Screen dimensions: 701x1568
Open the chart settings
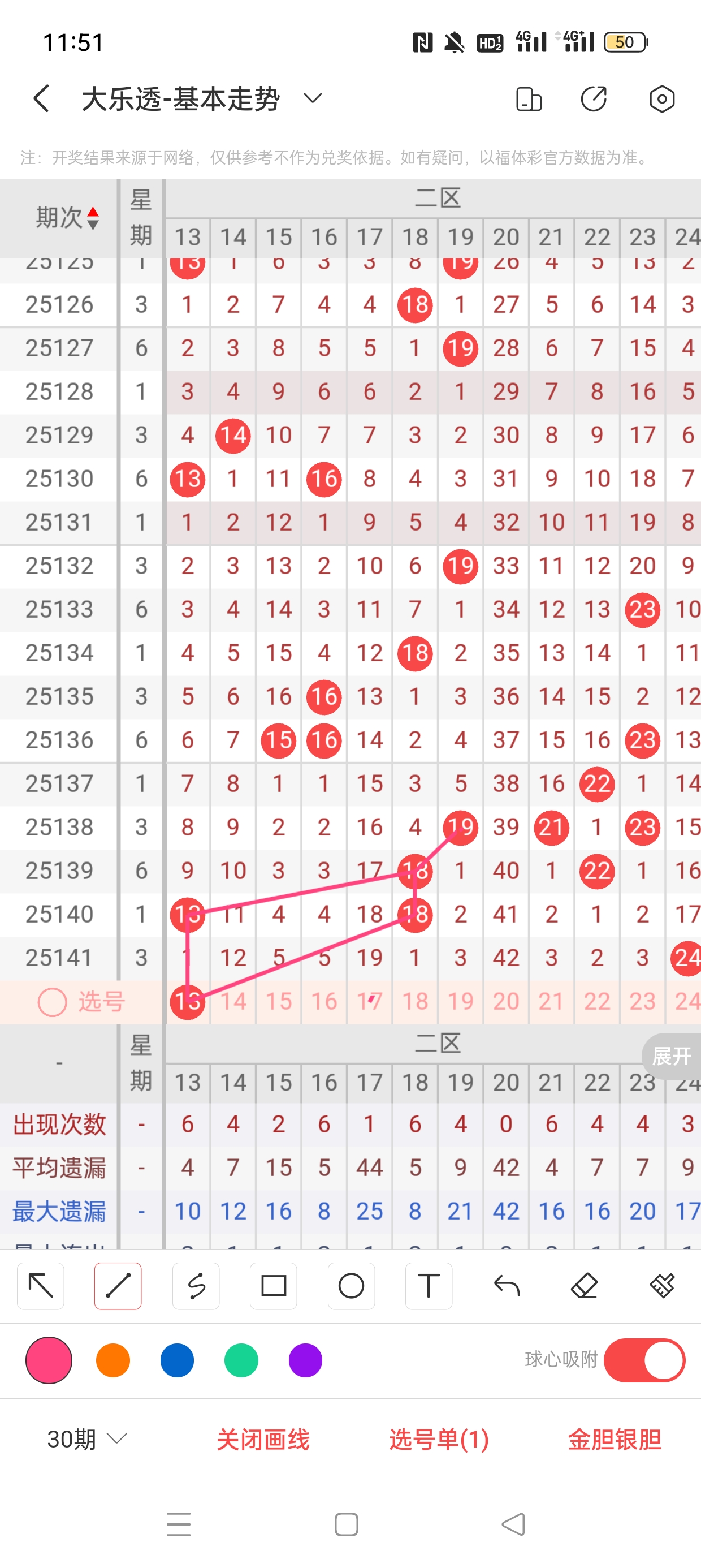[661, 99]
